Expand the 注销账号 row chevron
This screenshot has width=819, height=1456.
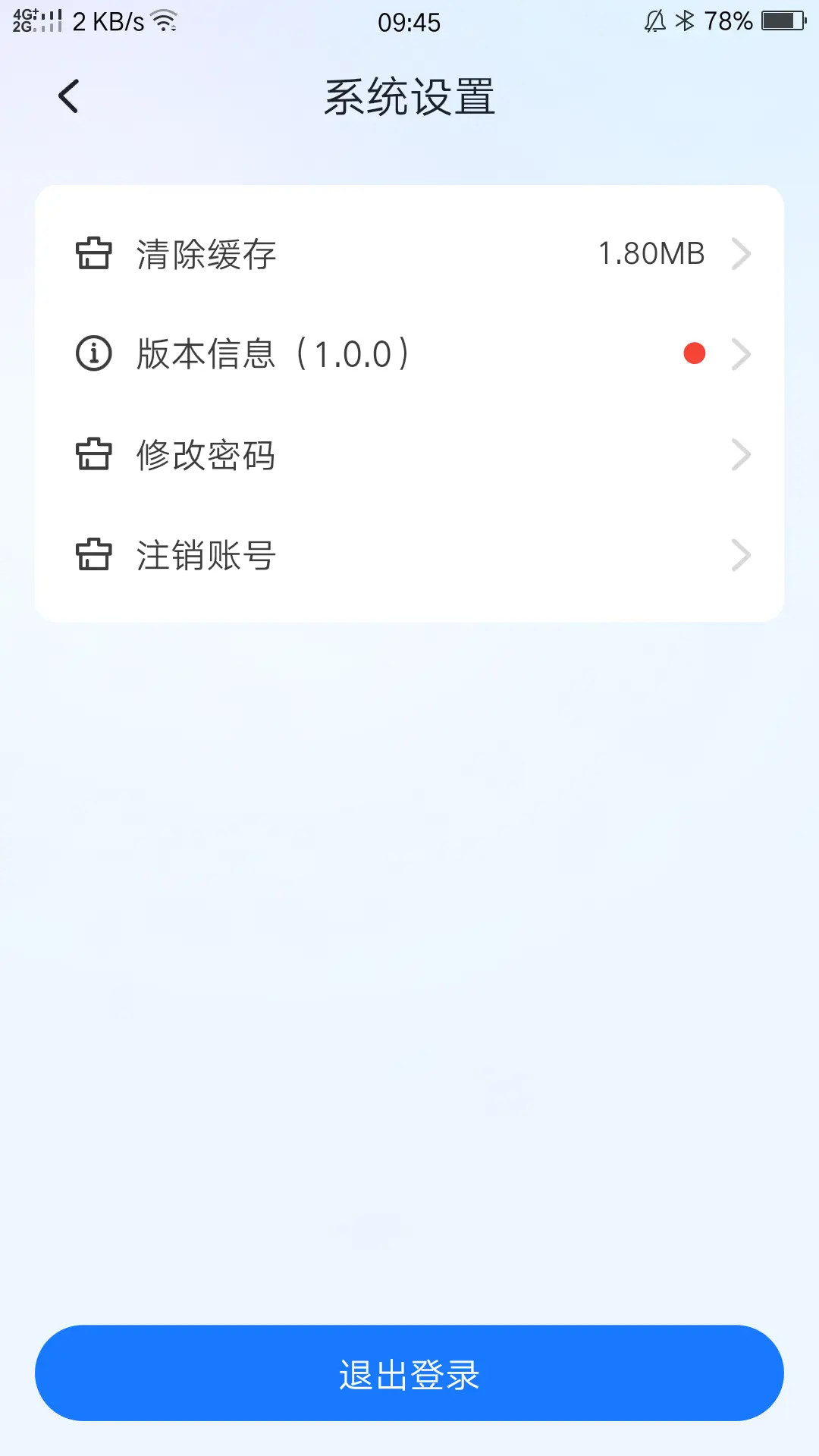point(742,555)
